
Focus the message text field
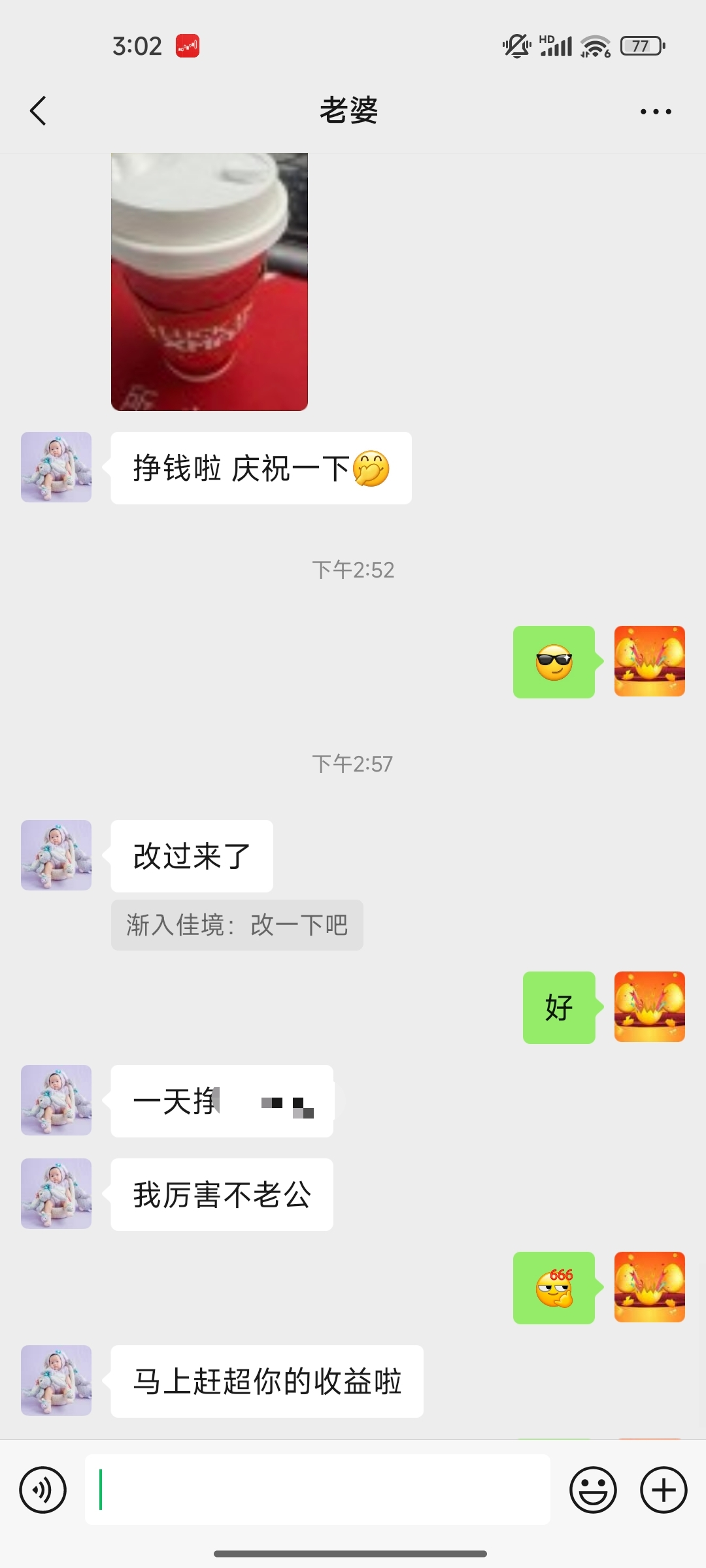[317, 1490]
